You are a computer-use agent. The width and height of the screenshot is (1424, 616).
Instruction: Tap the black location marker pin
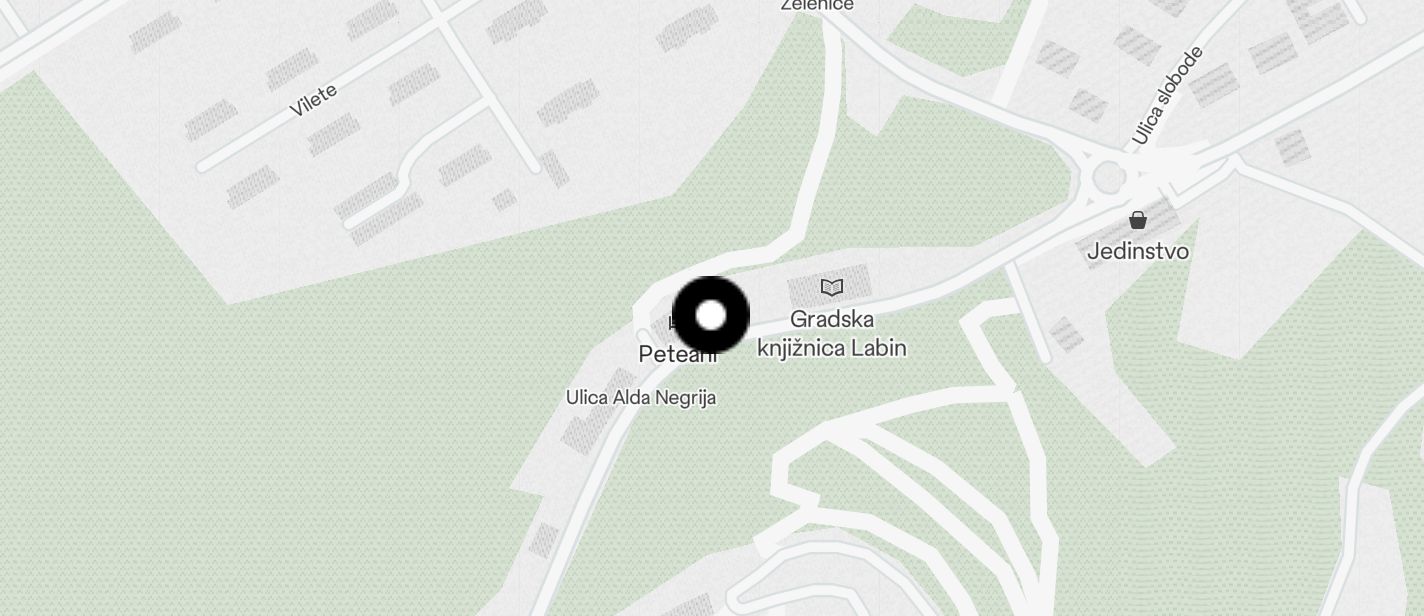pyautogui.click(x=711, y=315)
